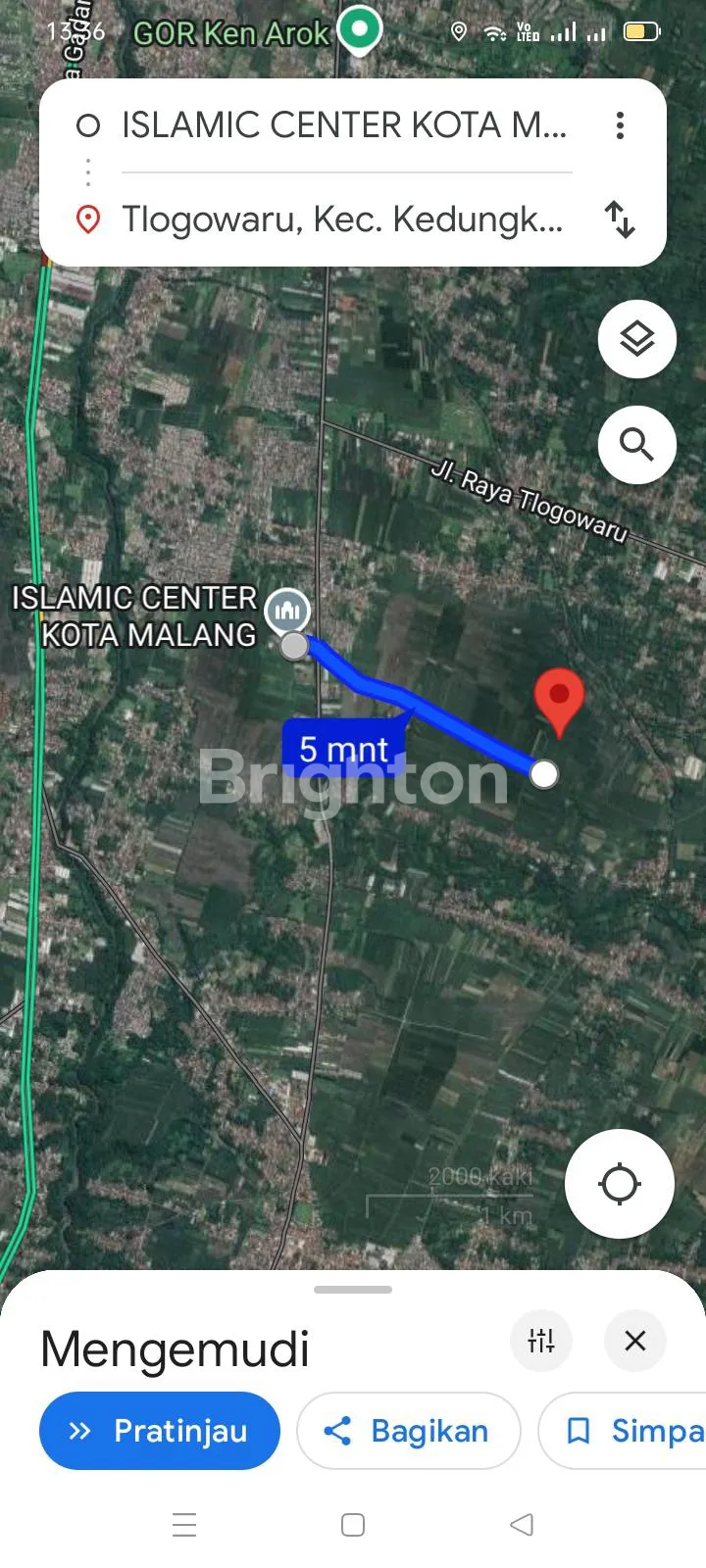Center map on my current location

pos(620,1184)
